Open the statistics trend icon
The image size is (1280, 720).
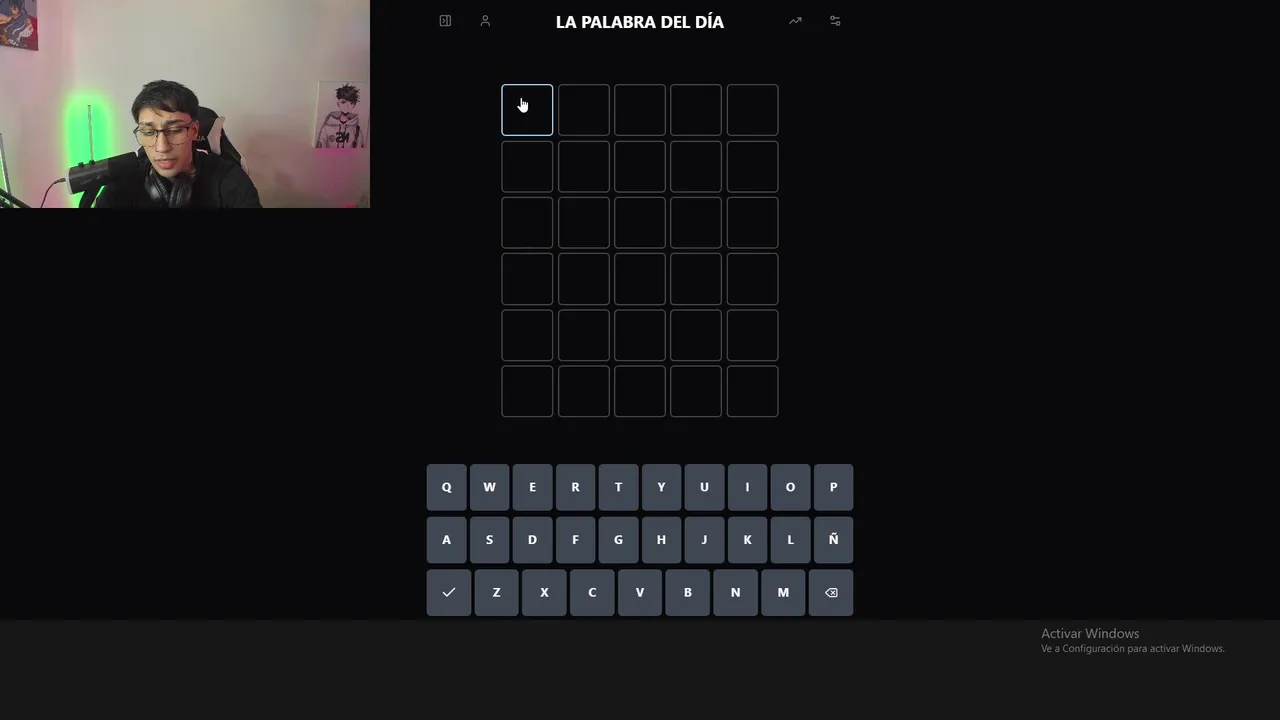point(795,21)
